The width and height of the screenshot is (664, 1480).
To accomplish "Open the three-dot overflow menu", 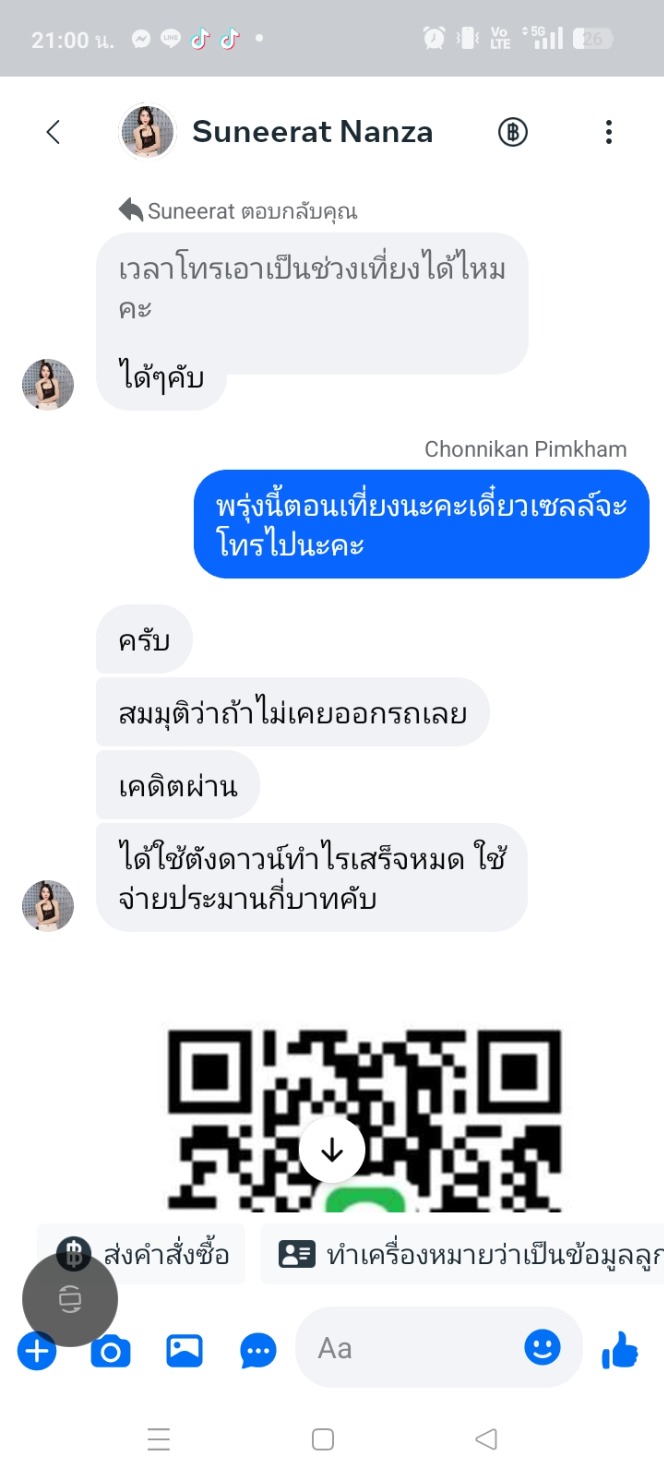I will pyautogui.click(x=608, y=132).
